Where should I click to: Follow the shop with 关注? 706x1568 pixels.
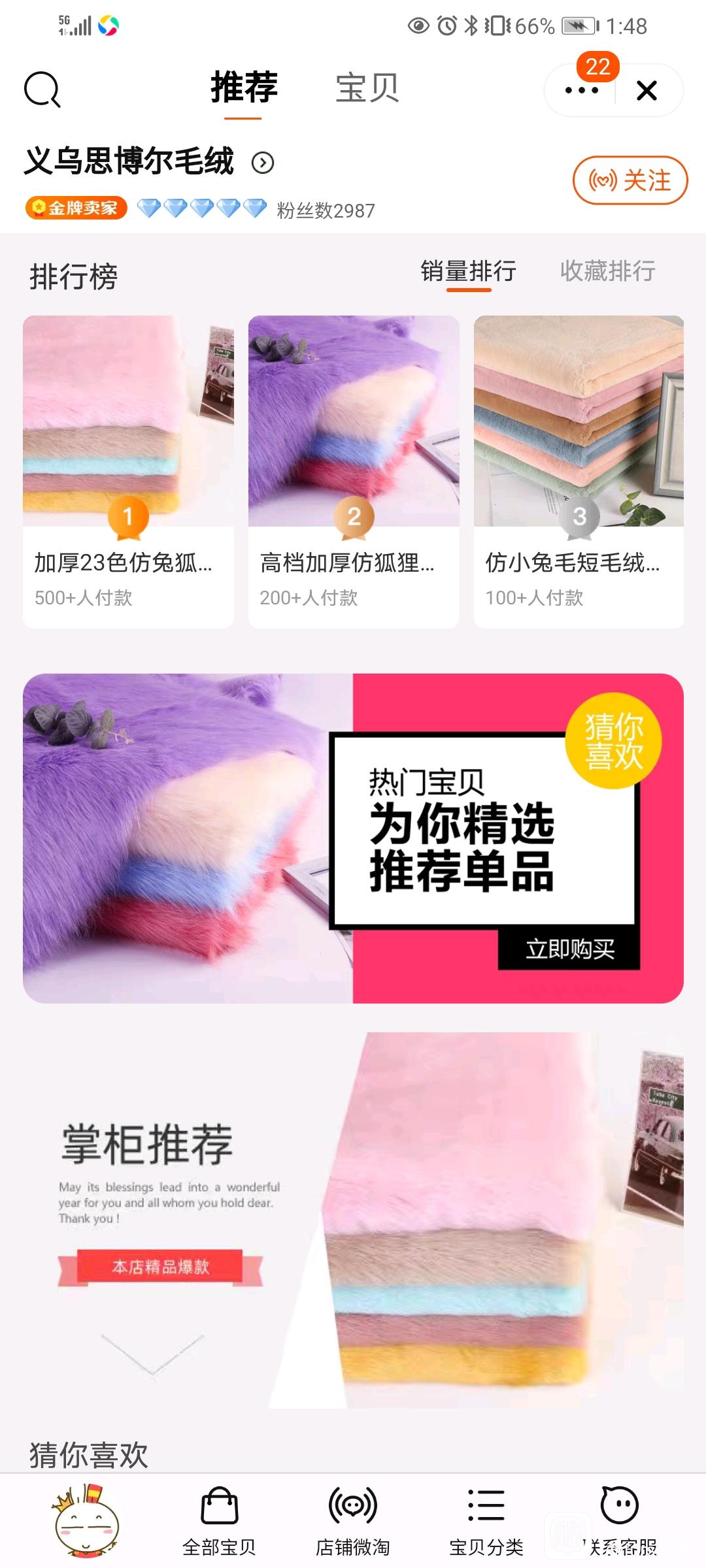coord(630,180)
